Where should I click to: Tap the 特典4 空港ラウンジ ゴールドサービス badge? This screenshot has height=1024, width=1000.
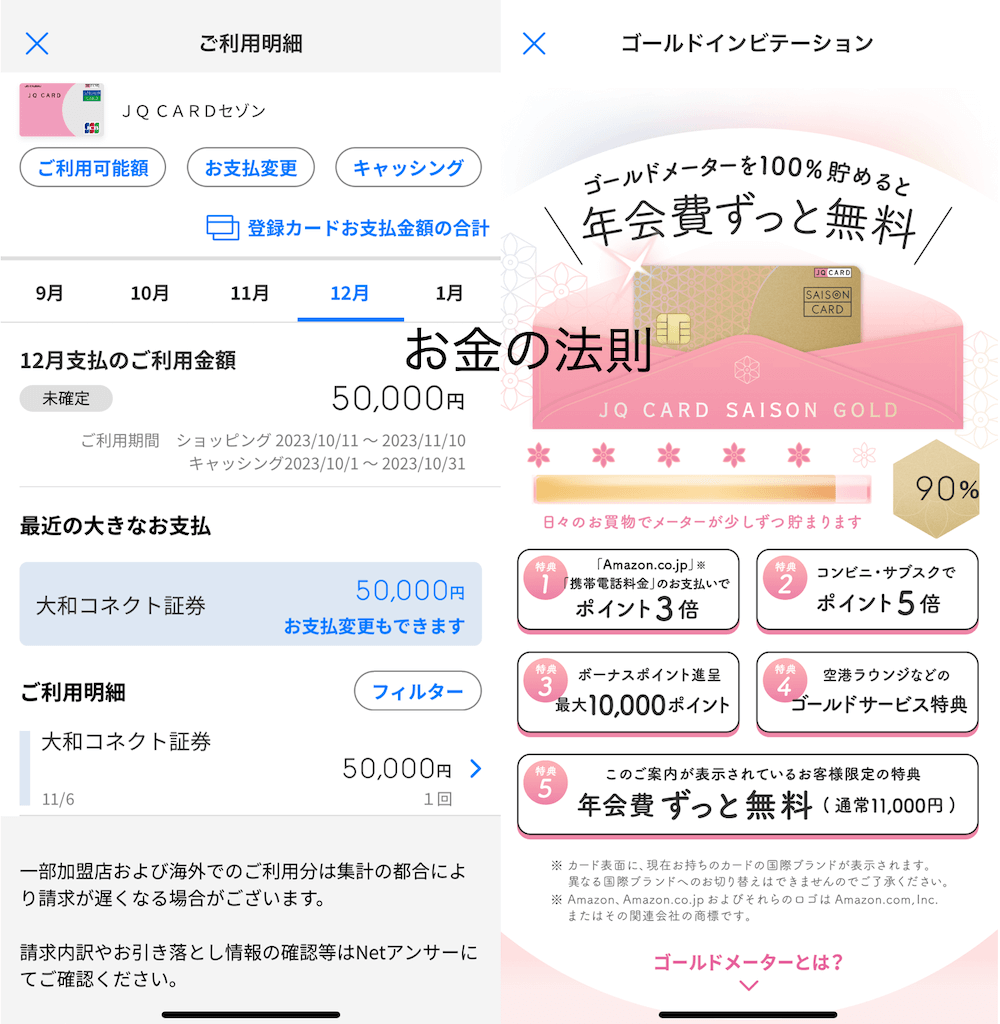pyautogui.click(x=867, y=691)
